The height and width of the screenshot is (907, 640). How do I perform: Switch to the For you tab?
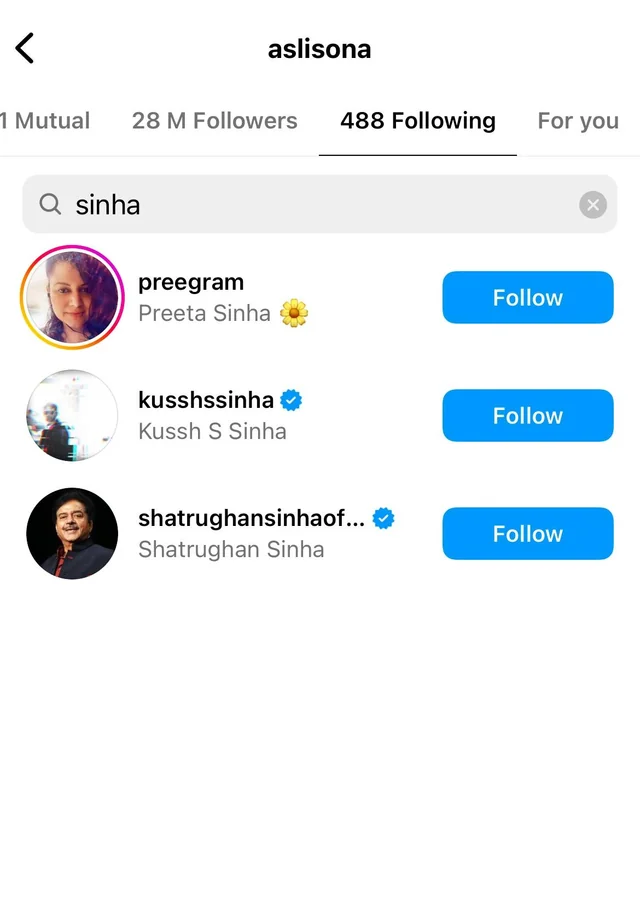[x=577, y=121]
